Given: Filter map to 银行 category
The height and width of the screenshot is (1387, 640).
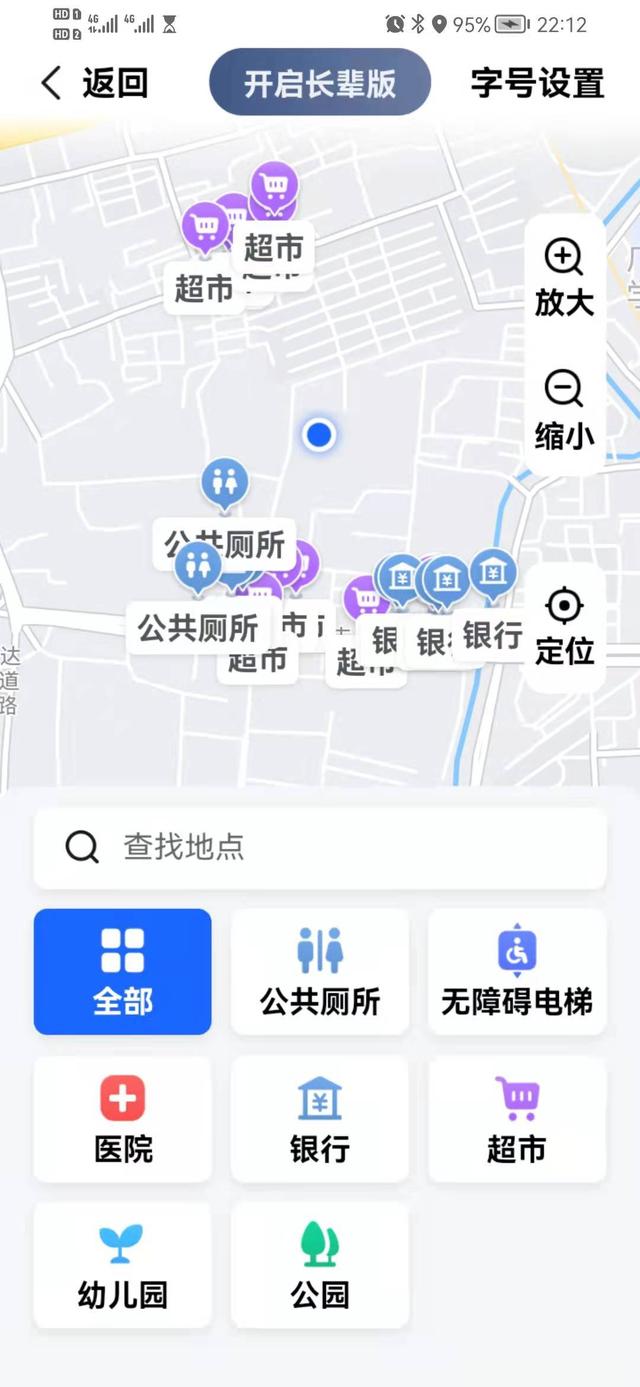Looking at the screenshot, I should tap(320, 1119).
